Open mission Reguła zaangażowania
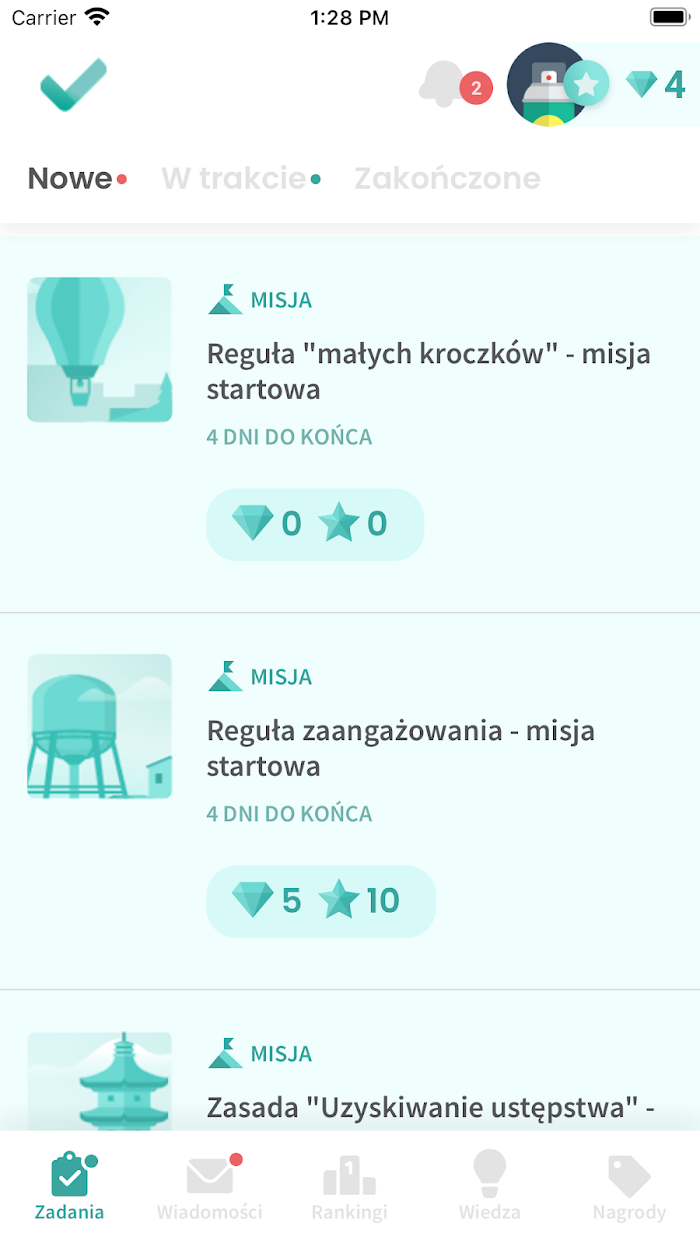The image size is (700, 1244). tap(400, 748)
